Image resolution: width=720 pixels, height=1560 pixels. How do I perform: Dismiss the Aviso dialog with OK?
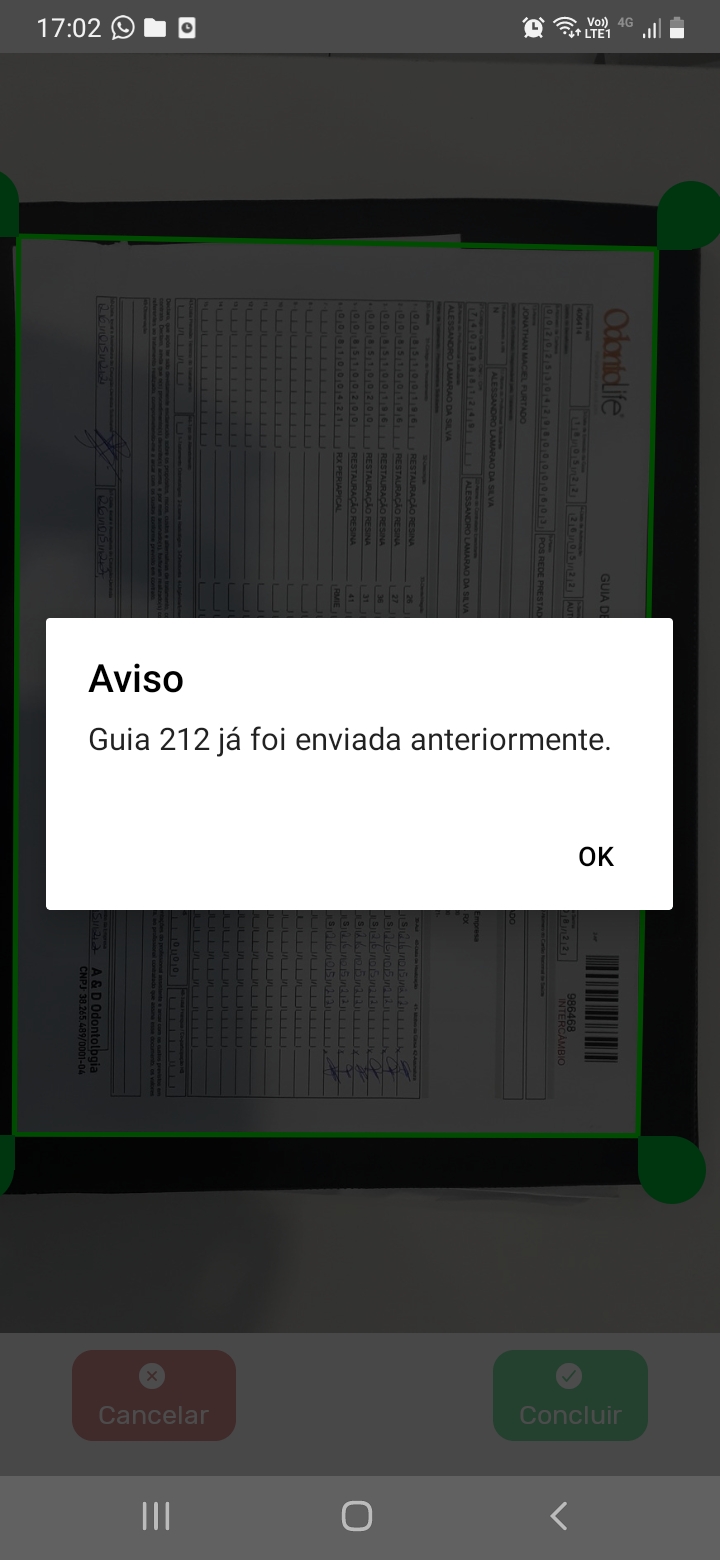pyautogui.click(x=596, y=857)
